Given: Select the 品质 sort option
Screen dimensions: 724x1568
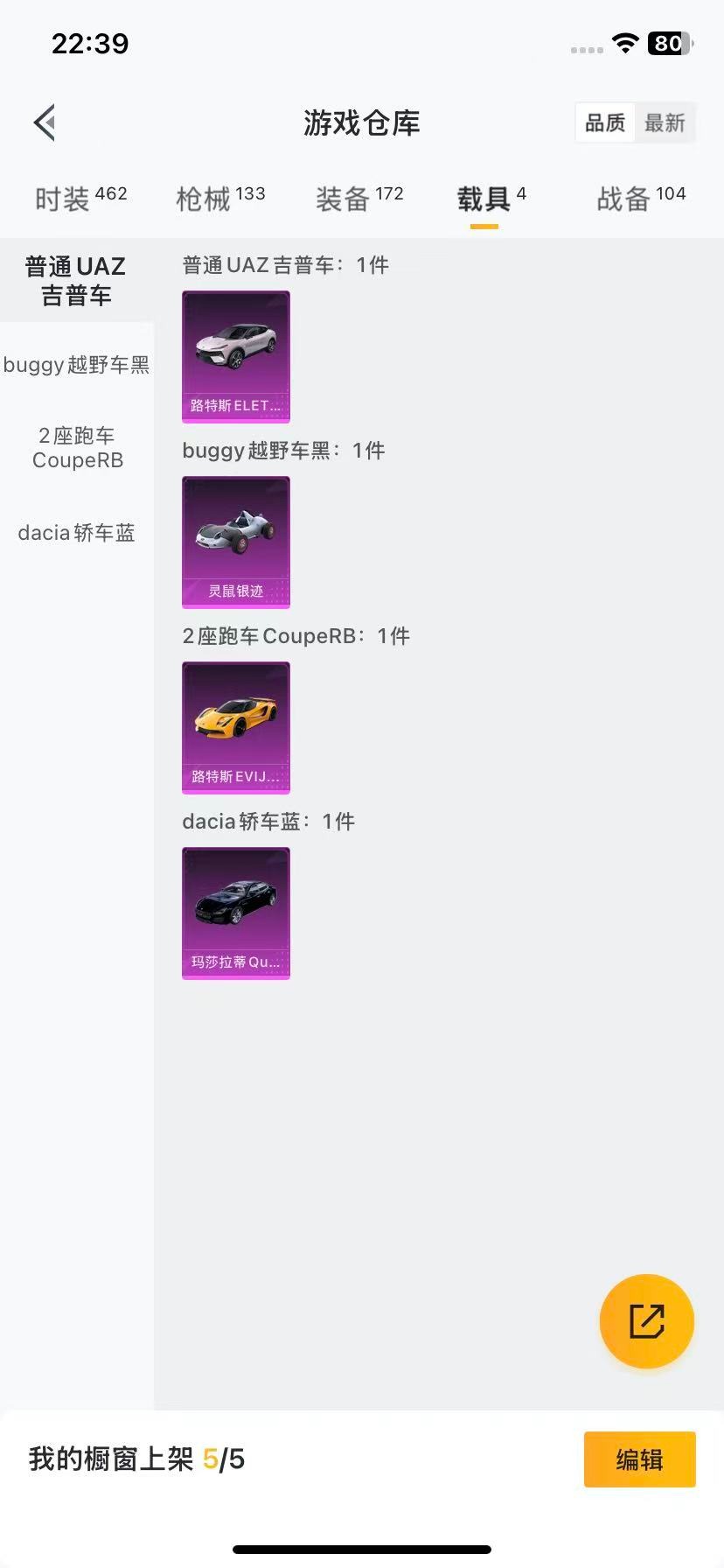Looking at the screenshot, I should [x=605, y=122].
